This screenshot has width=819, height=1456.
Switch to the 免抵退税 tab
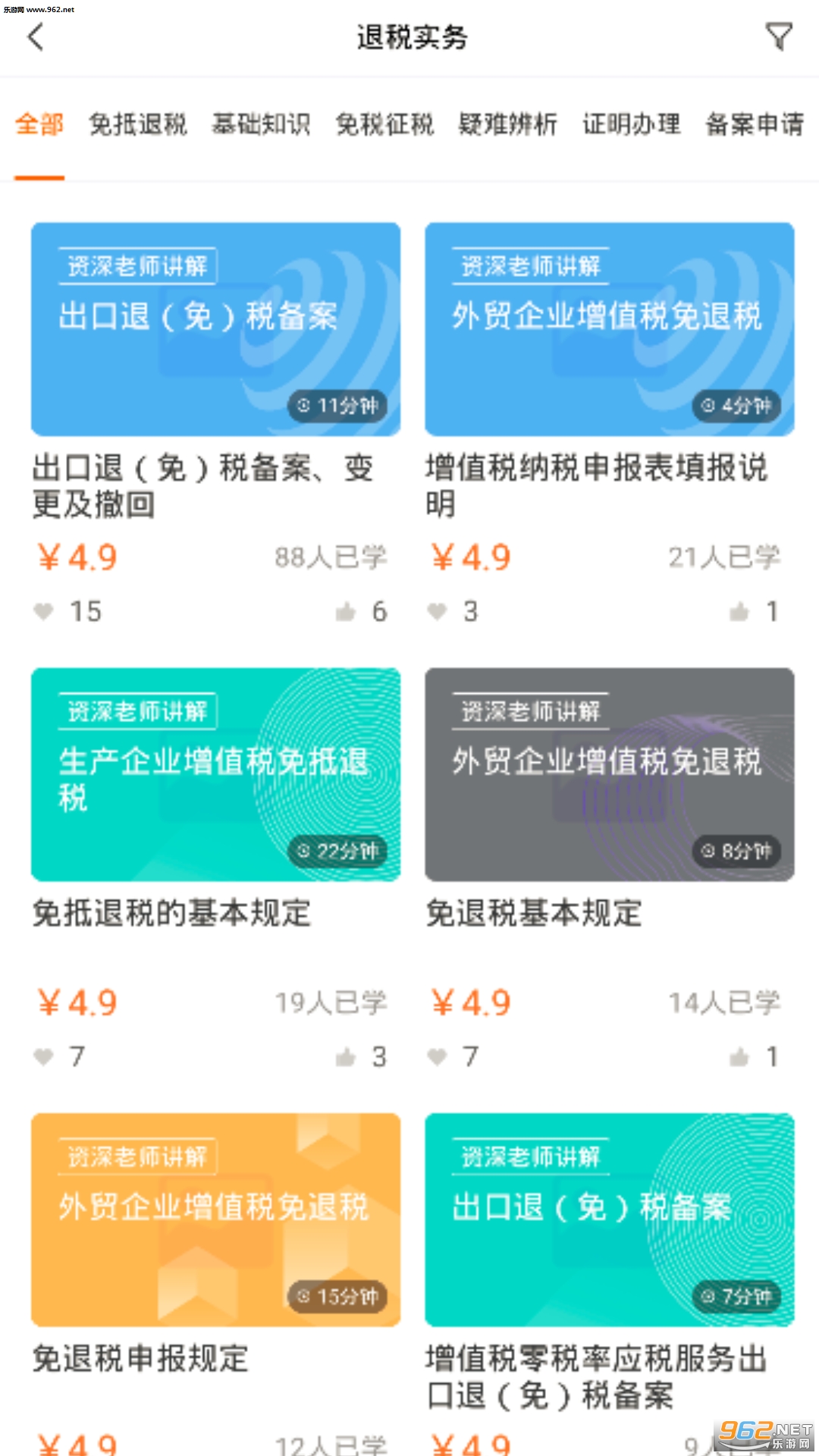[x=138, y=124]
